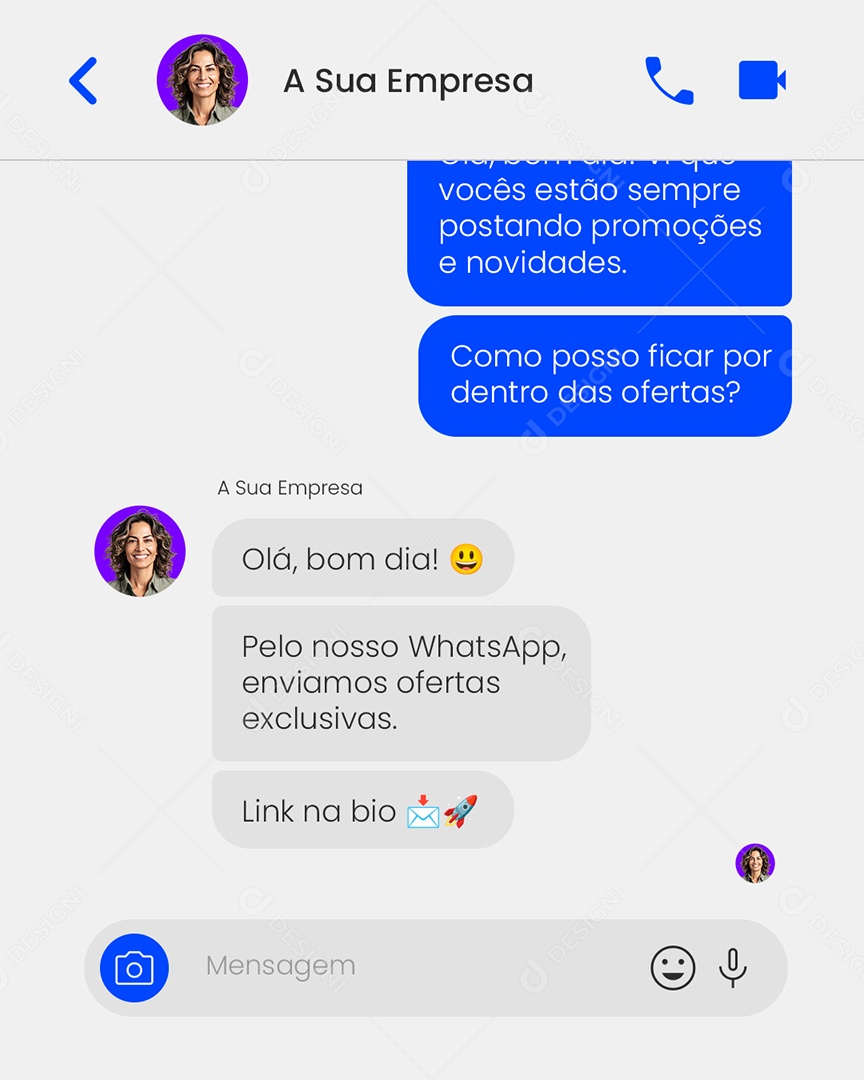The width and height of the screenshot is (864, 1080).
Task: Tap the contact name A Sua Empresa
Action: coord(409,80)
